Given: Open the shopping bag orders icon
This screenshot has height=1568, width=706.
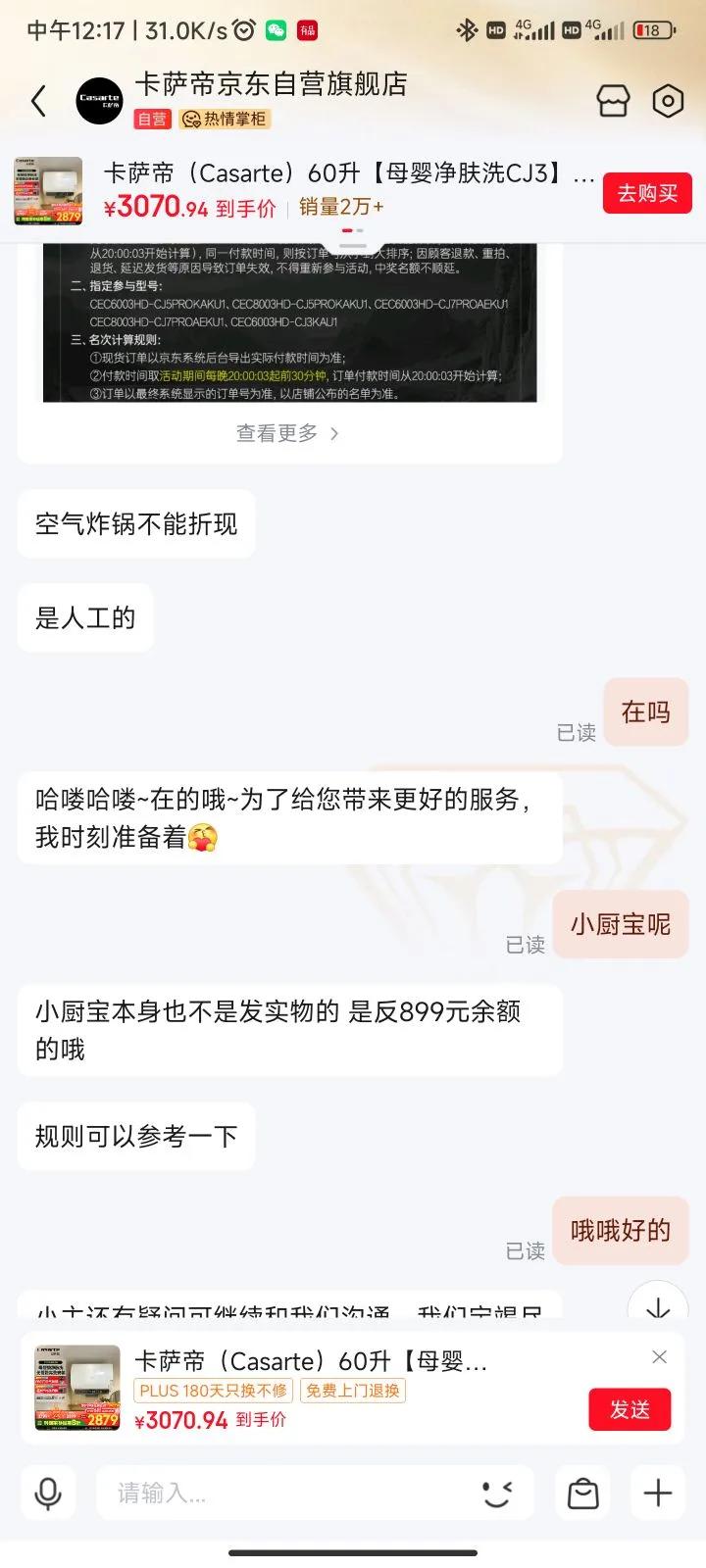Looking at the screenshot, I should click(x=583, y=1493).
